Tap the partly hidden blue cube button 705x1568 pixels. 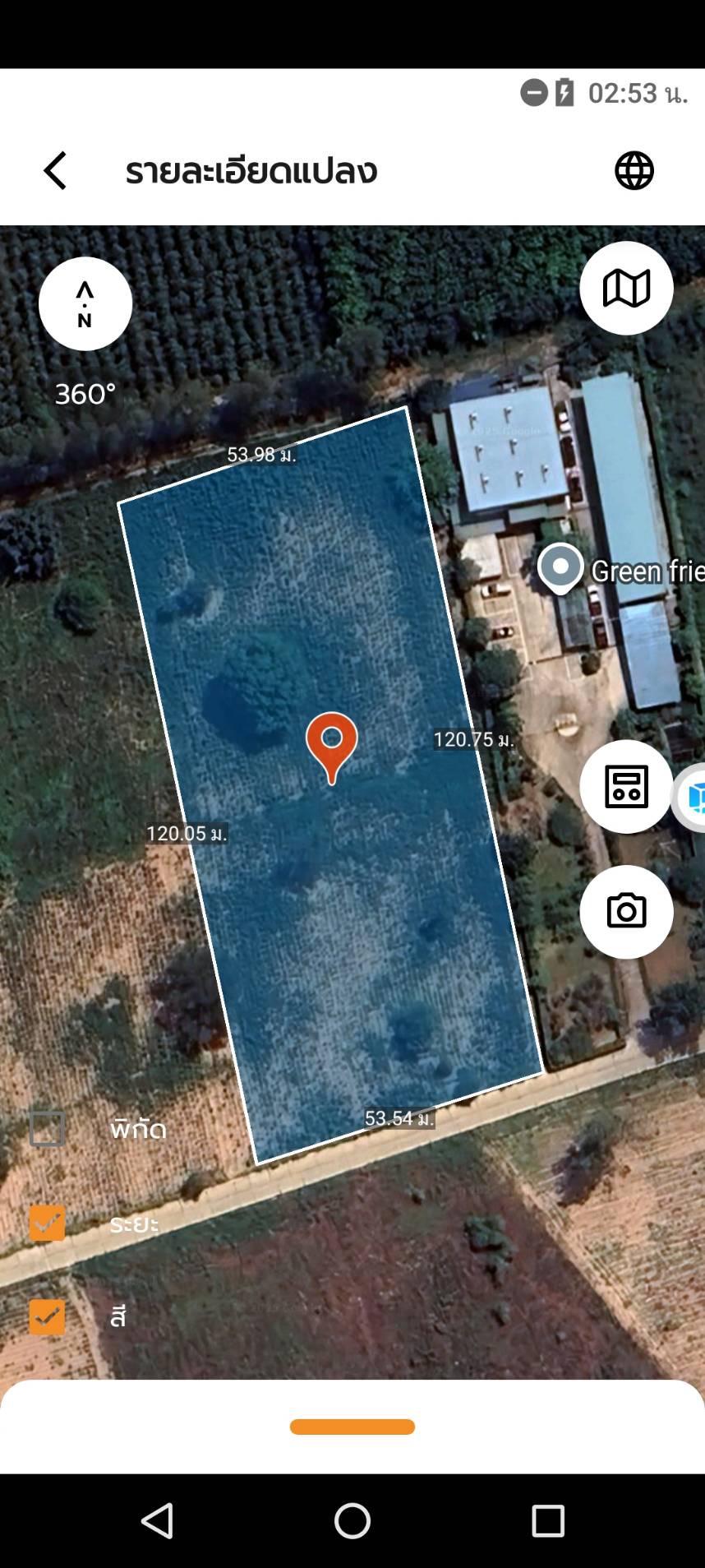click(693, 798)
